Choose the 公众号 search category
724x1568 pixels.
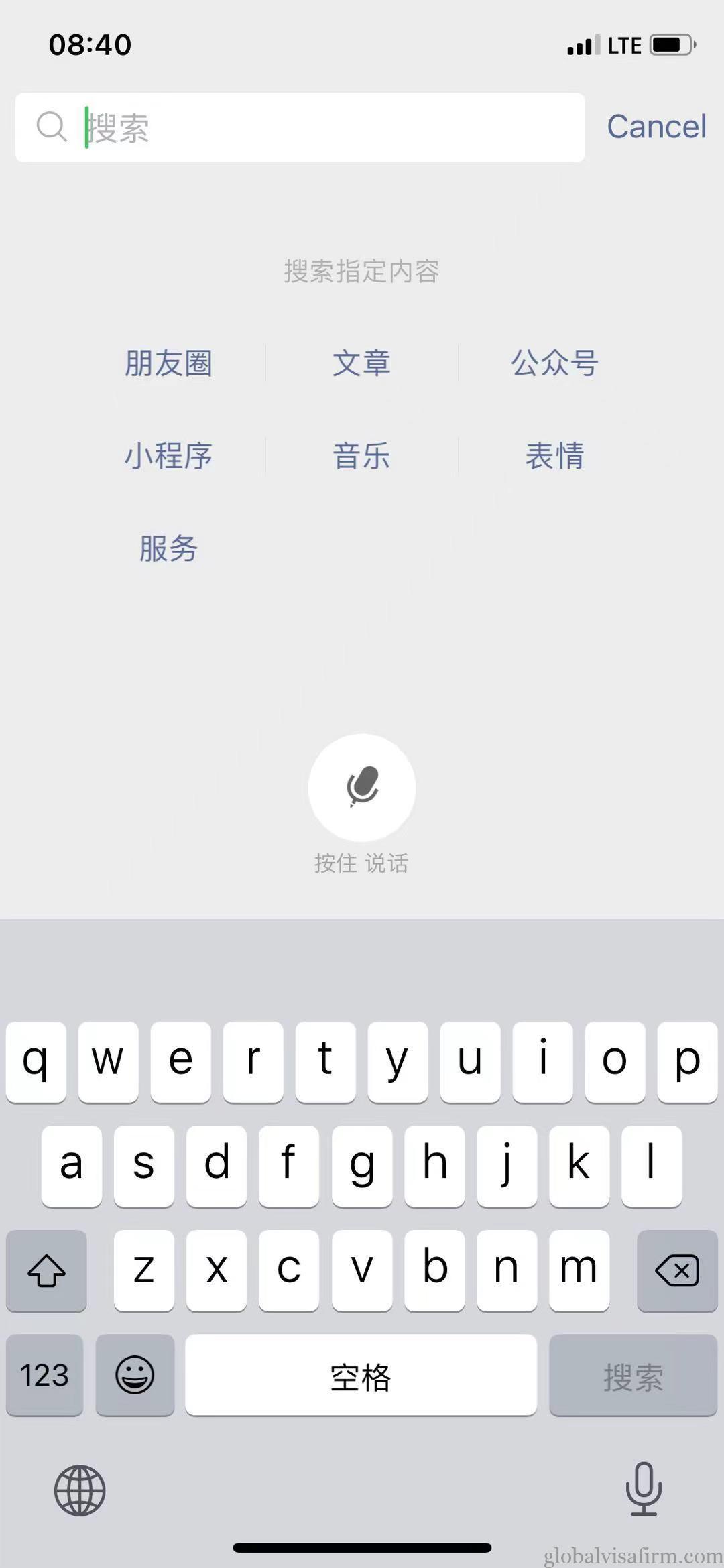click(x=554, y=363)
